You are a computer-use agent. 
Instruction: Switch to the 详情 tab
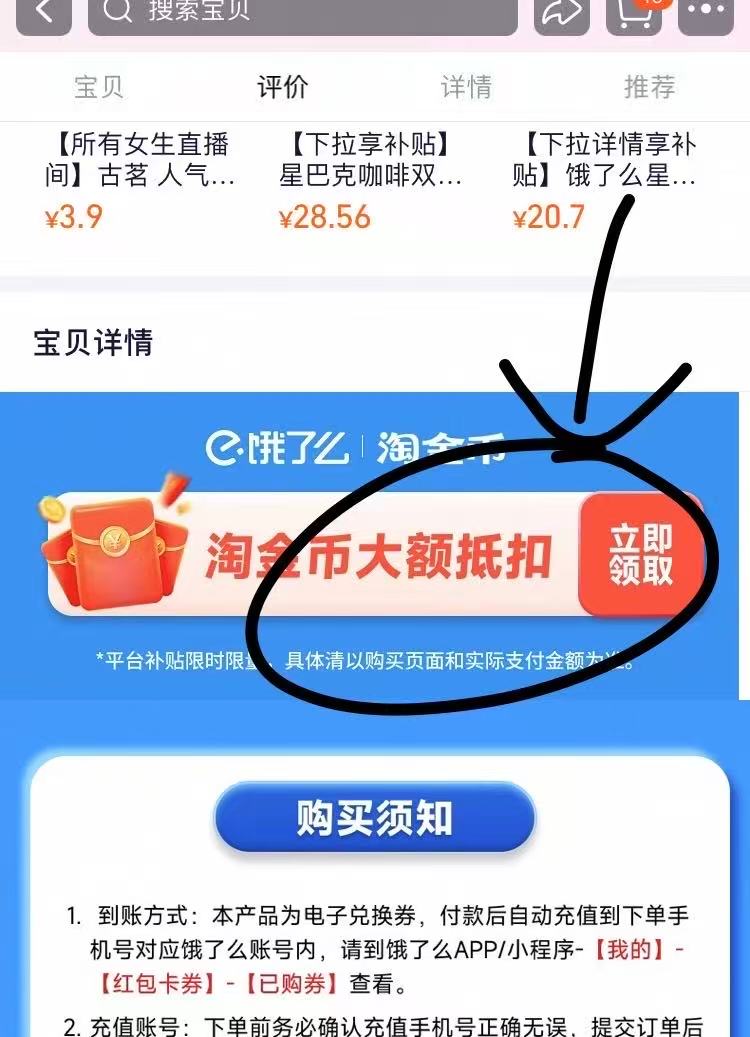(466, 87)
